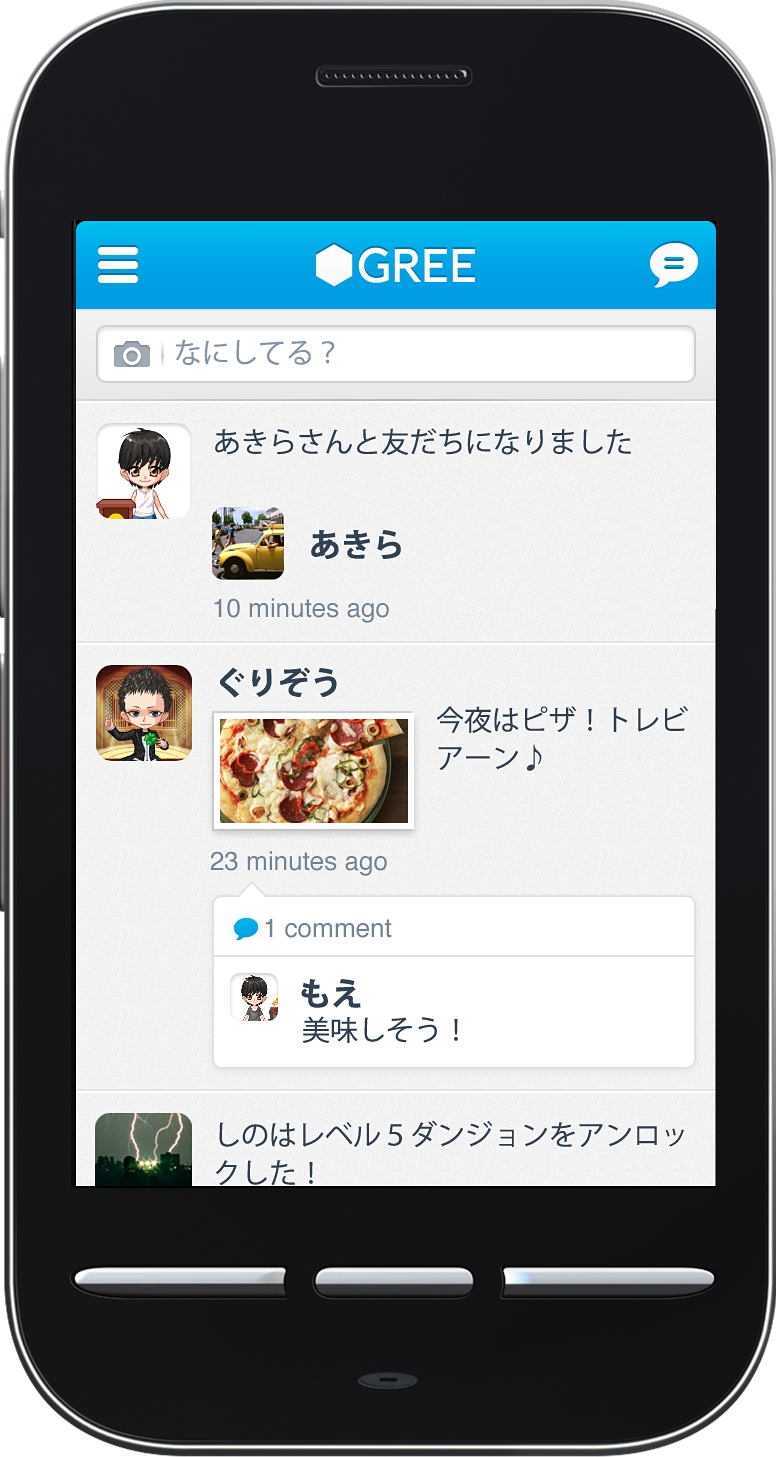
Task: Tap the camera icon to attach a photo
Action: [x=132, y=354]
